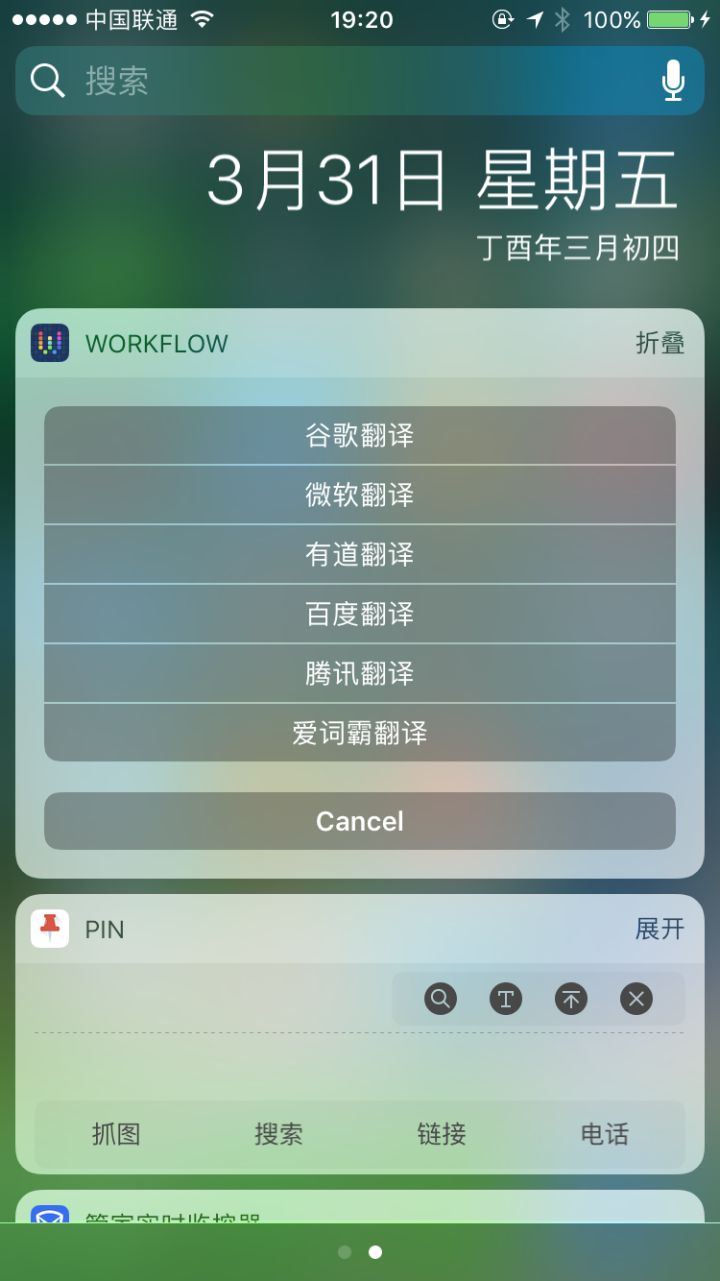Tap 链接 in the Pin widget
Screen dimensions: 720x1281
point(442,1134)
